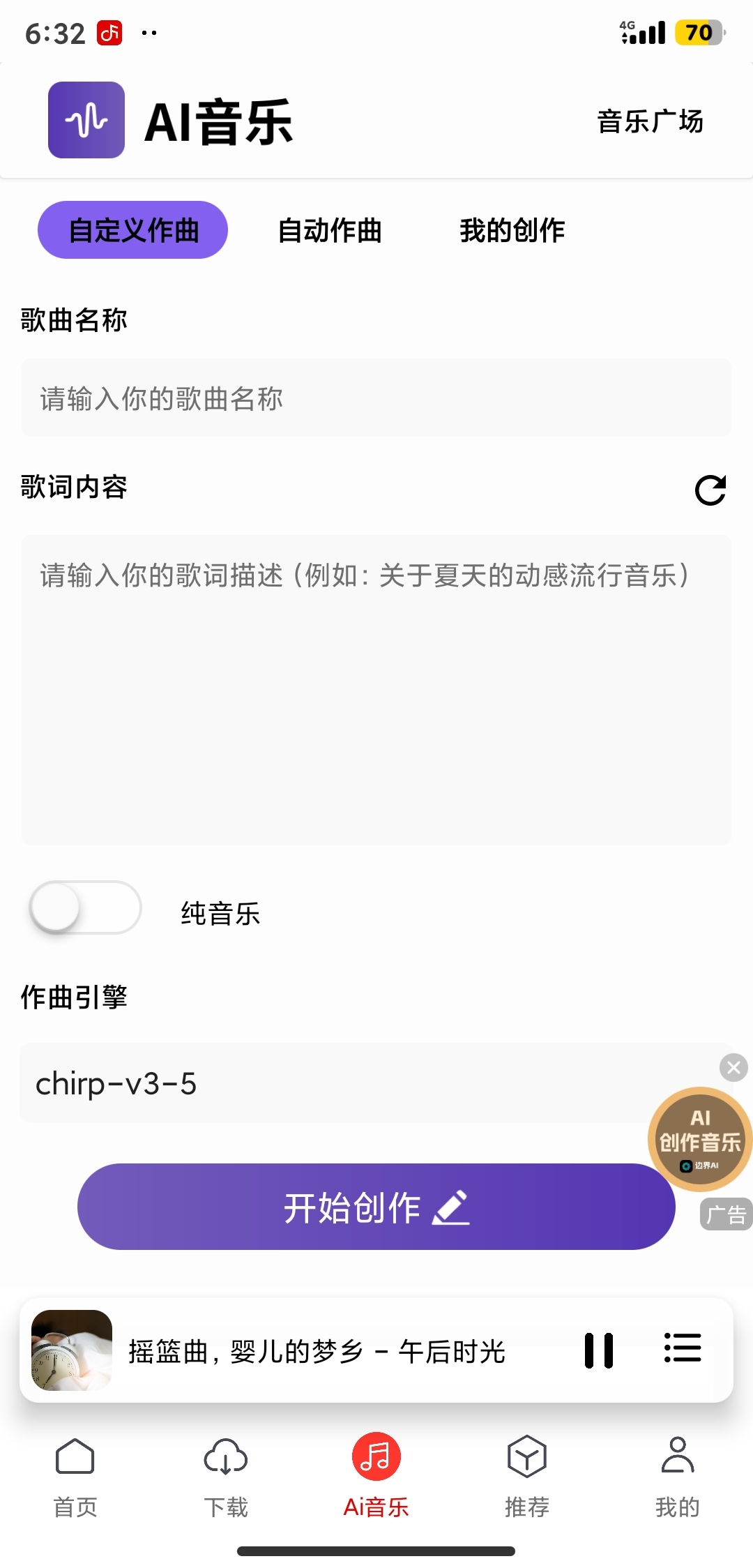Switch to 自动作曲 tab
Image resolution: width=753 pixels, height=1568 pixels.
330,230
